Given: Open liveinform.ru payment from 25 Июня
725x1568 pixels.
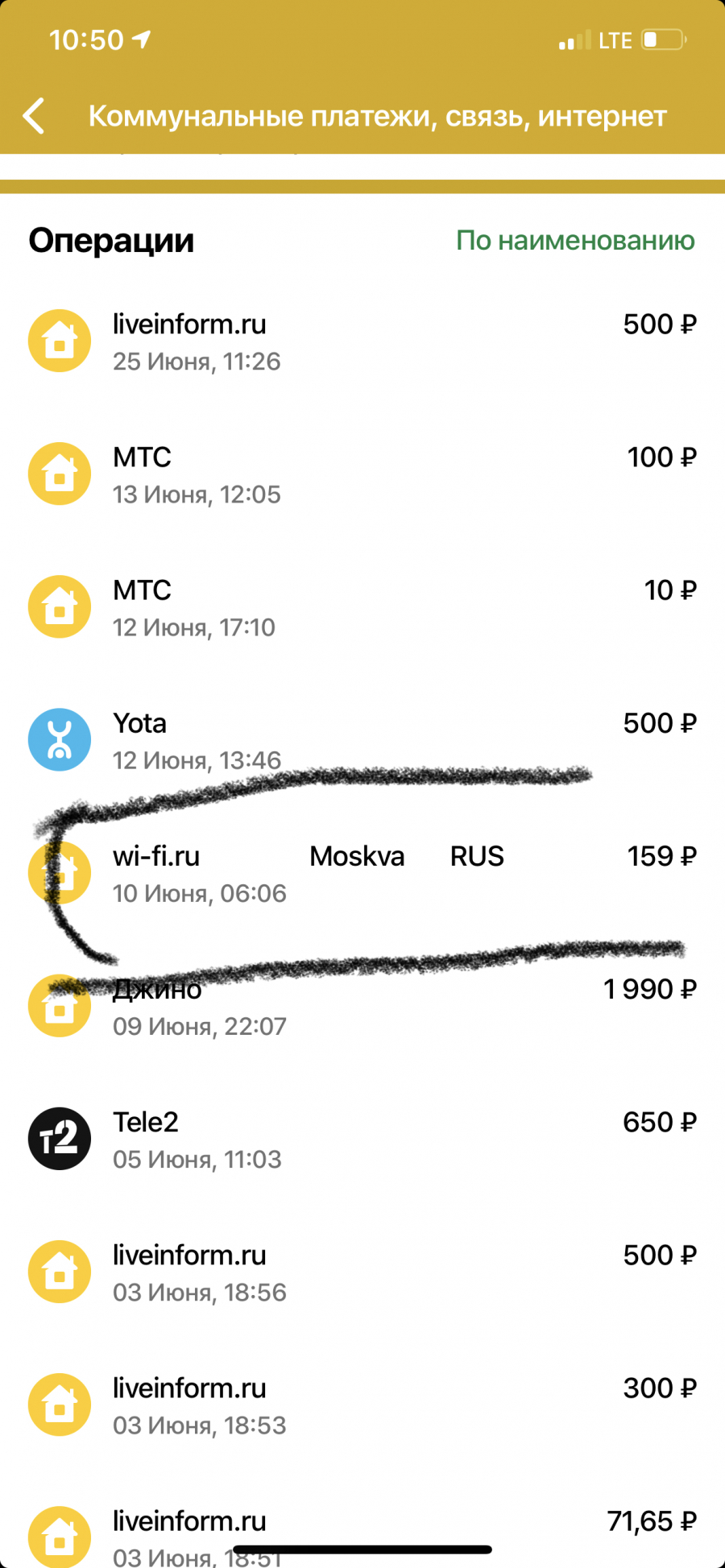Looking at the screenshot, I should pyautogui.click(x=362, y=341).
